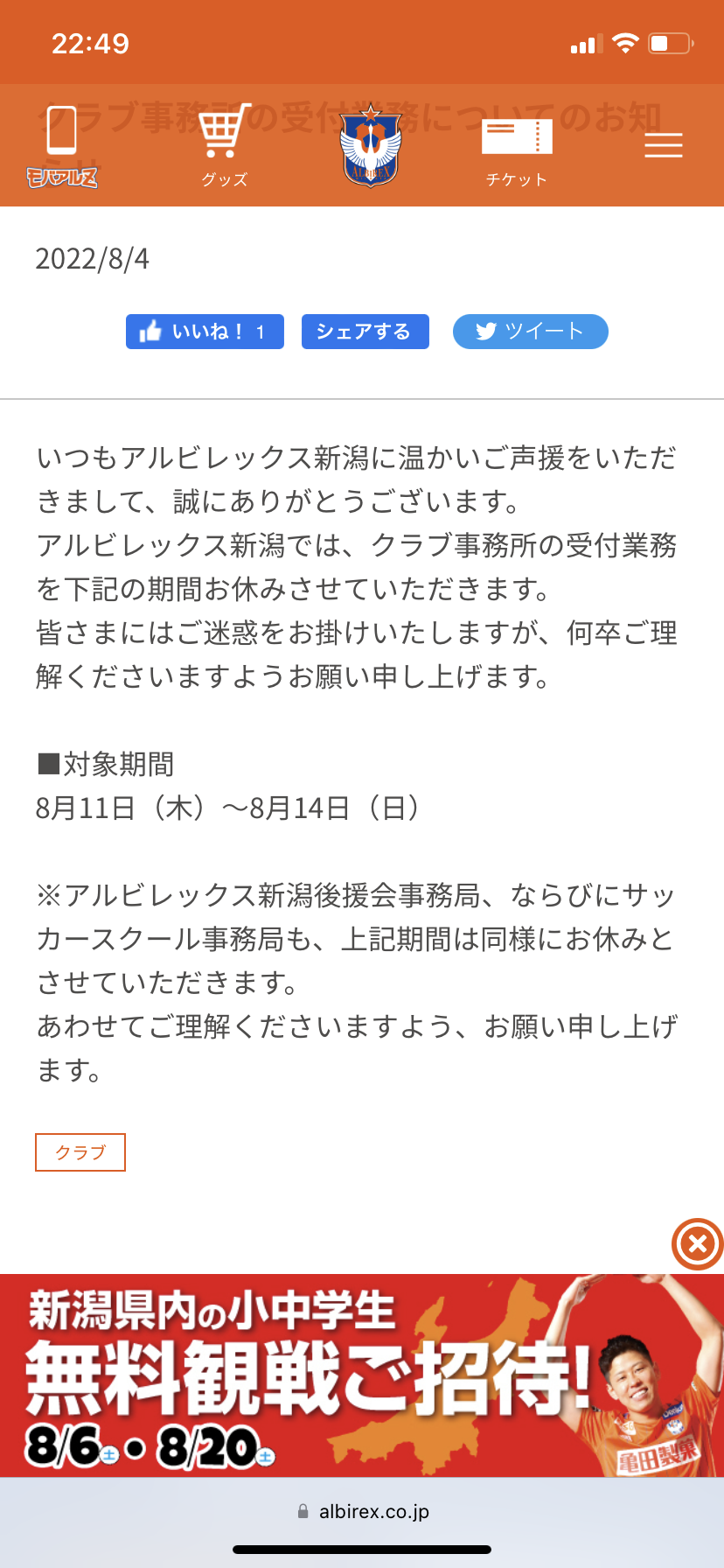Dismiss the banner with orange close icon
724x1568 pixels.
point(697,1243)
